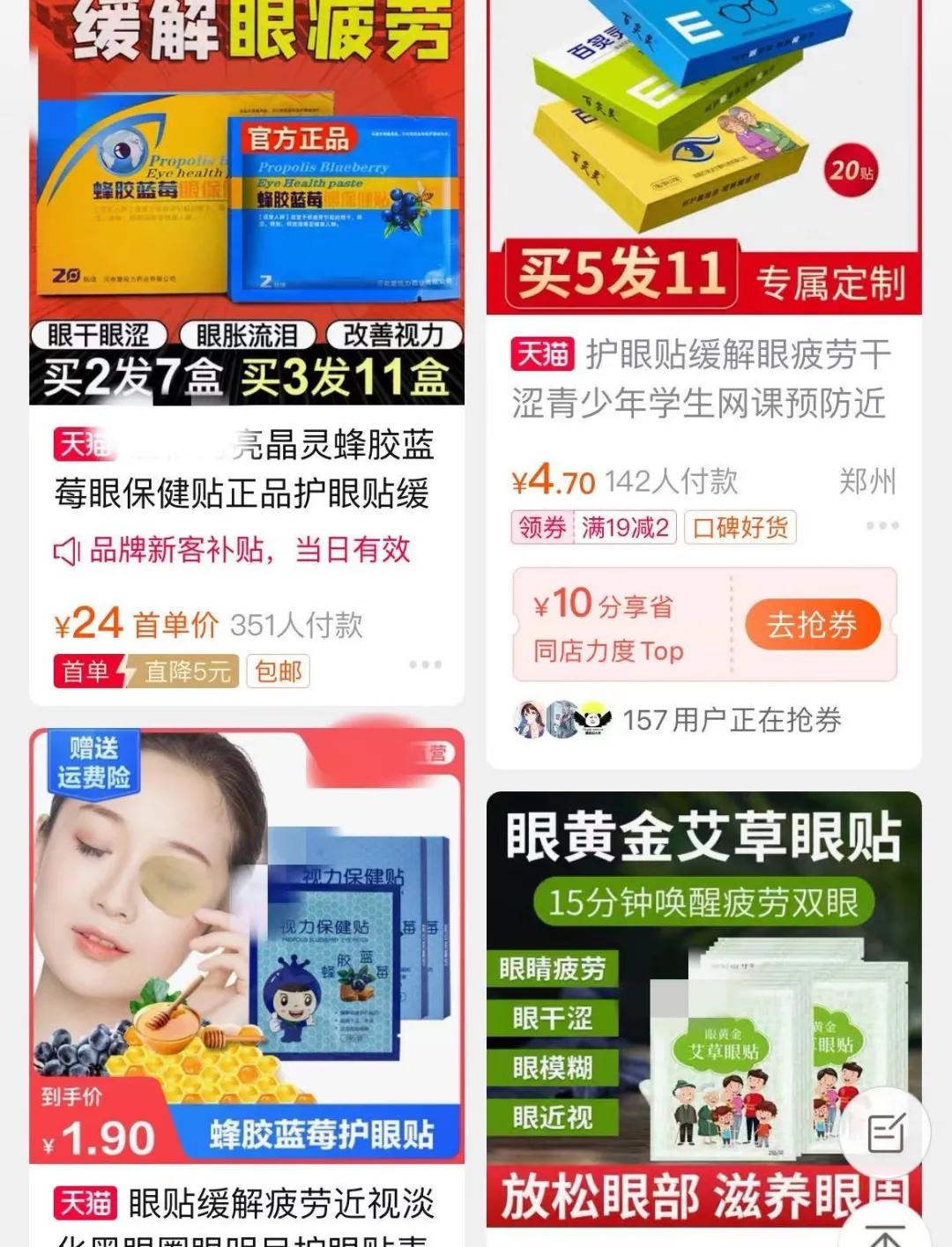Select the 口碑好货 quality tag
Image resolution: width=952 pixels, height=1247 pixels.
(x=741, y=527)
